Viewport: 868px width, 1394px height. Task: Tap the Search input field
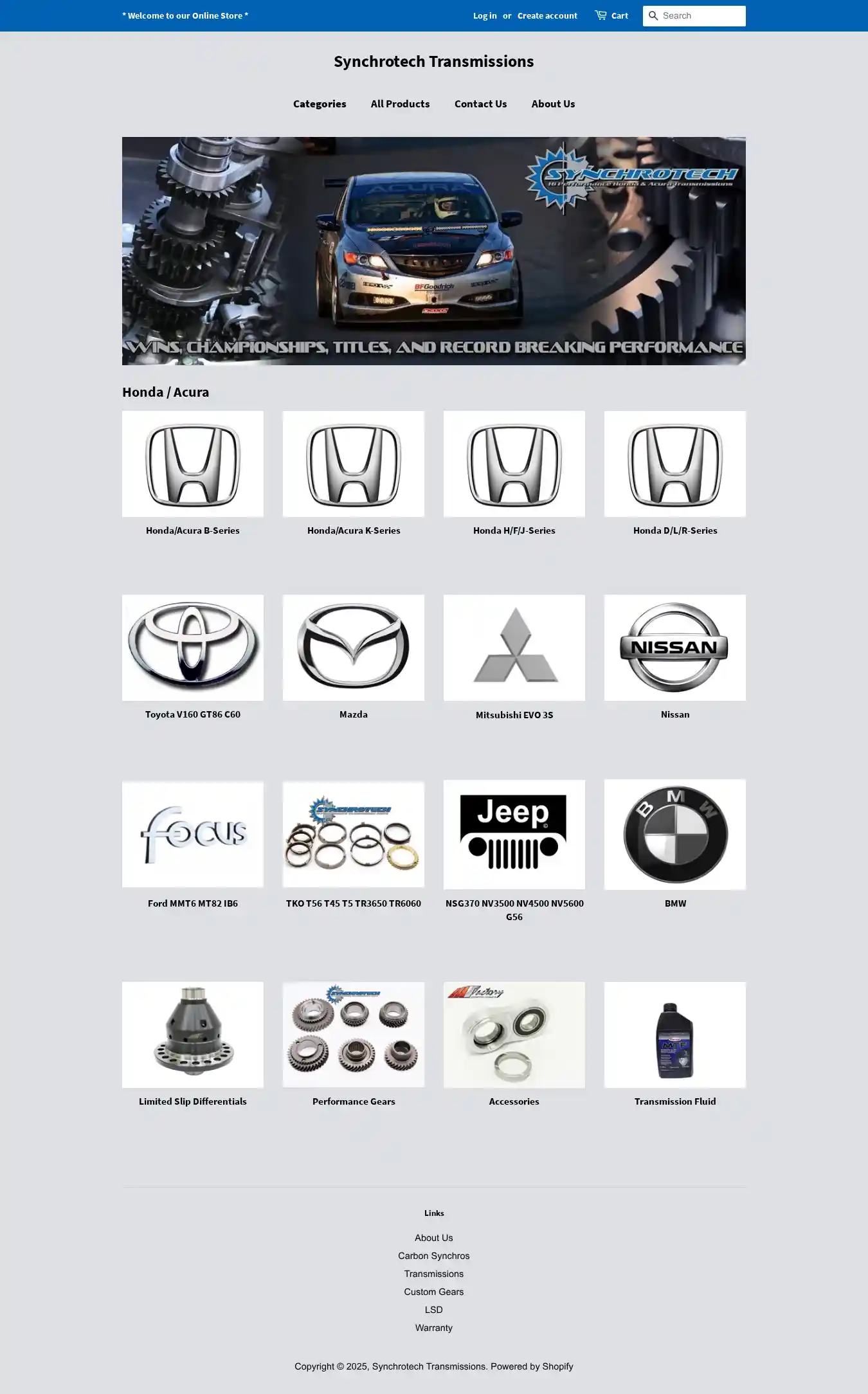click(x=702, y=16)
